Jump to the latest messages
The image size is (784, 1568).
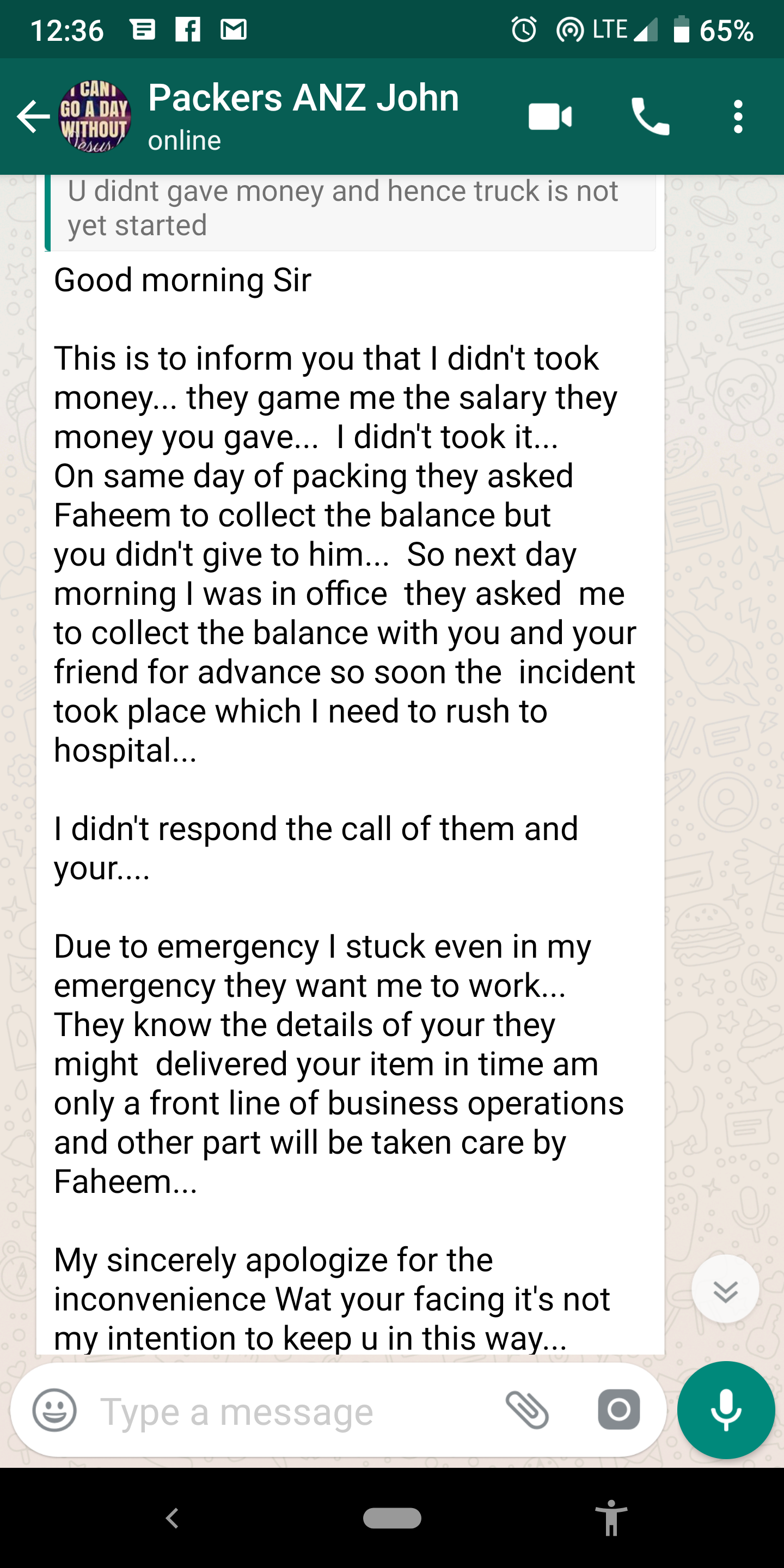coord(725,1289)
